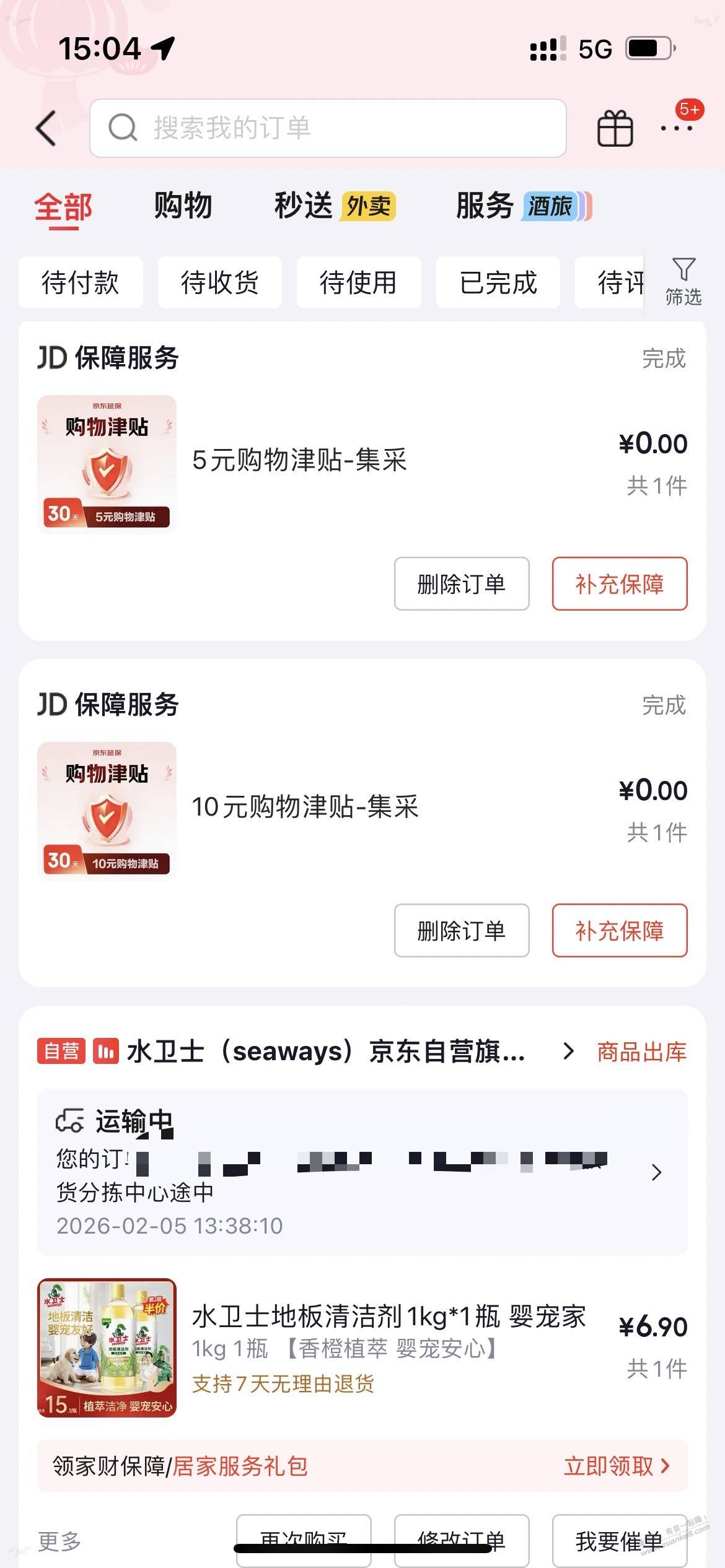Switch to the 服务 tab
The height and width of the screenshot is (1568, 725).
(485, 206)
